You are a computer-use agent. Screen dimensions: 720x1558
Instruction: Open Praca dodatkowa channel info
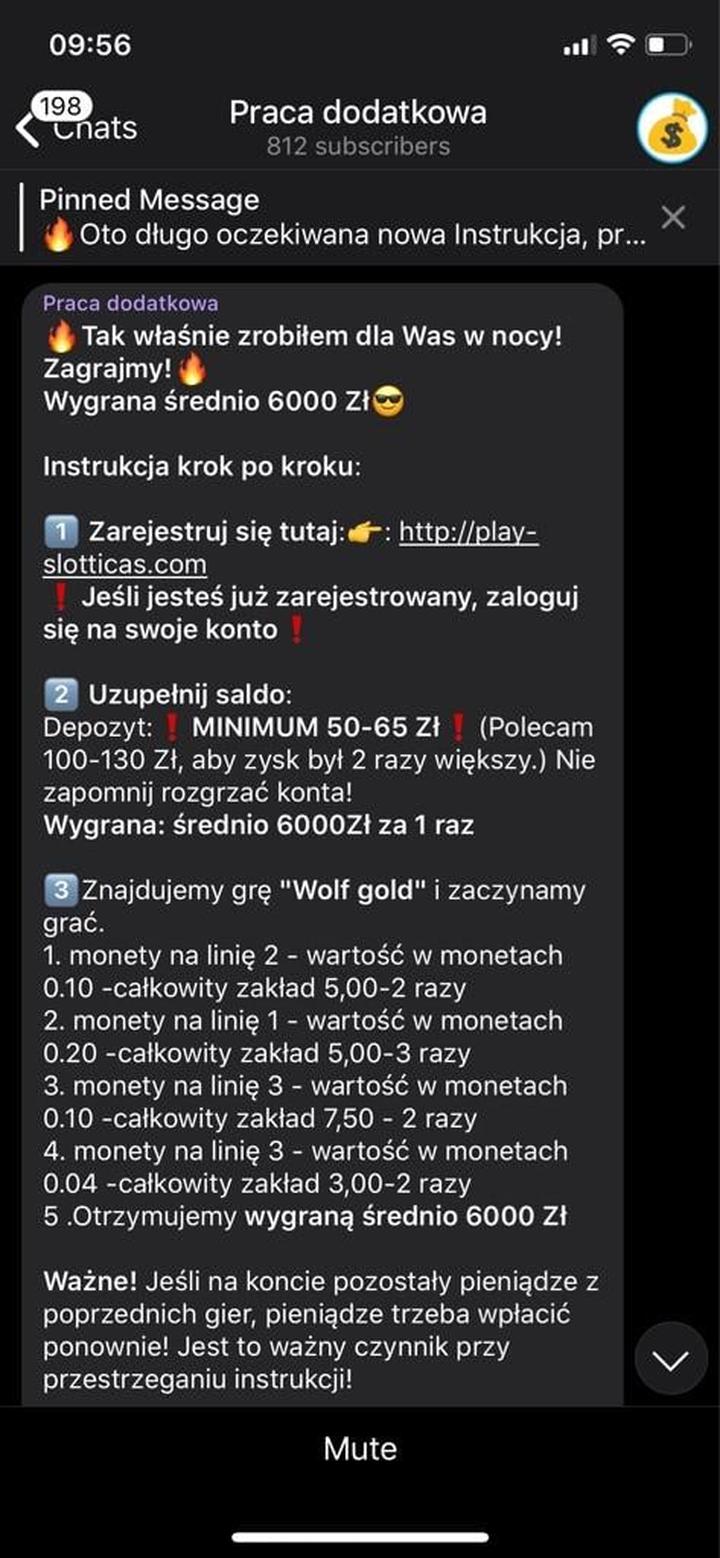coord(358,126)
